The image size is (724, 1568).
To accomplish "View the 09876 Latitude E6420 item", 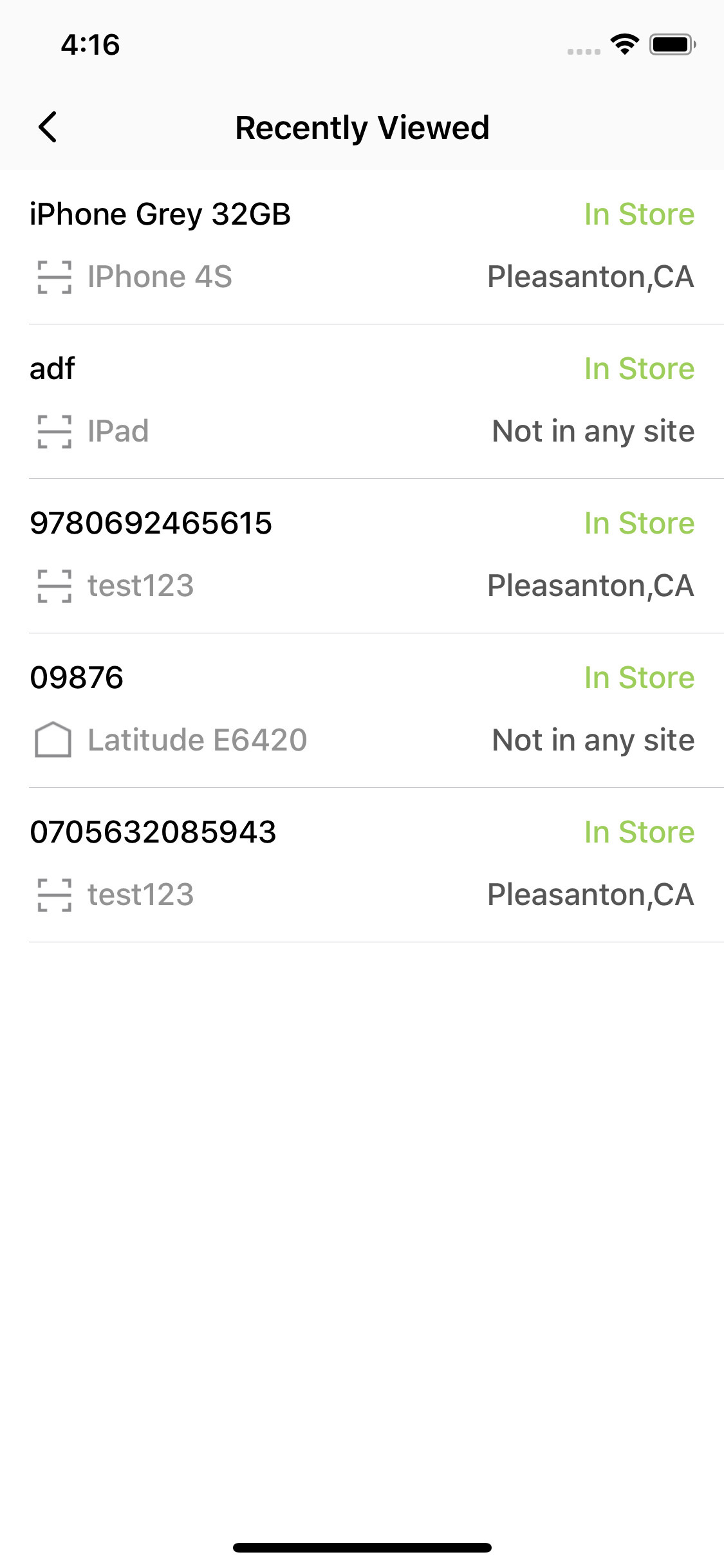I will pos(362,709).
